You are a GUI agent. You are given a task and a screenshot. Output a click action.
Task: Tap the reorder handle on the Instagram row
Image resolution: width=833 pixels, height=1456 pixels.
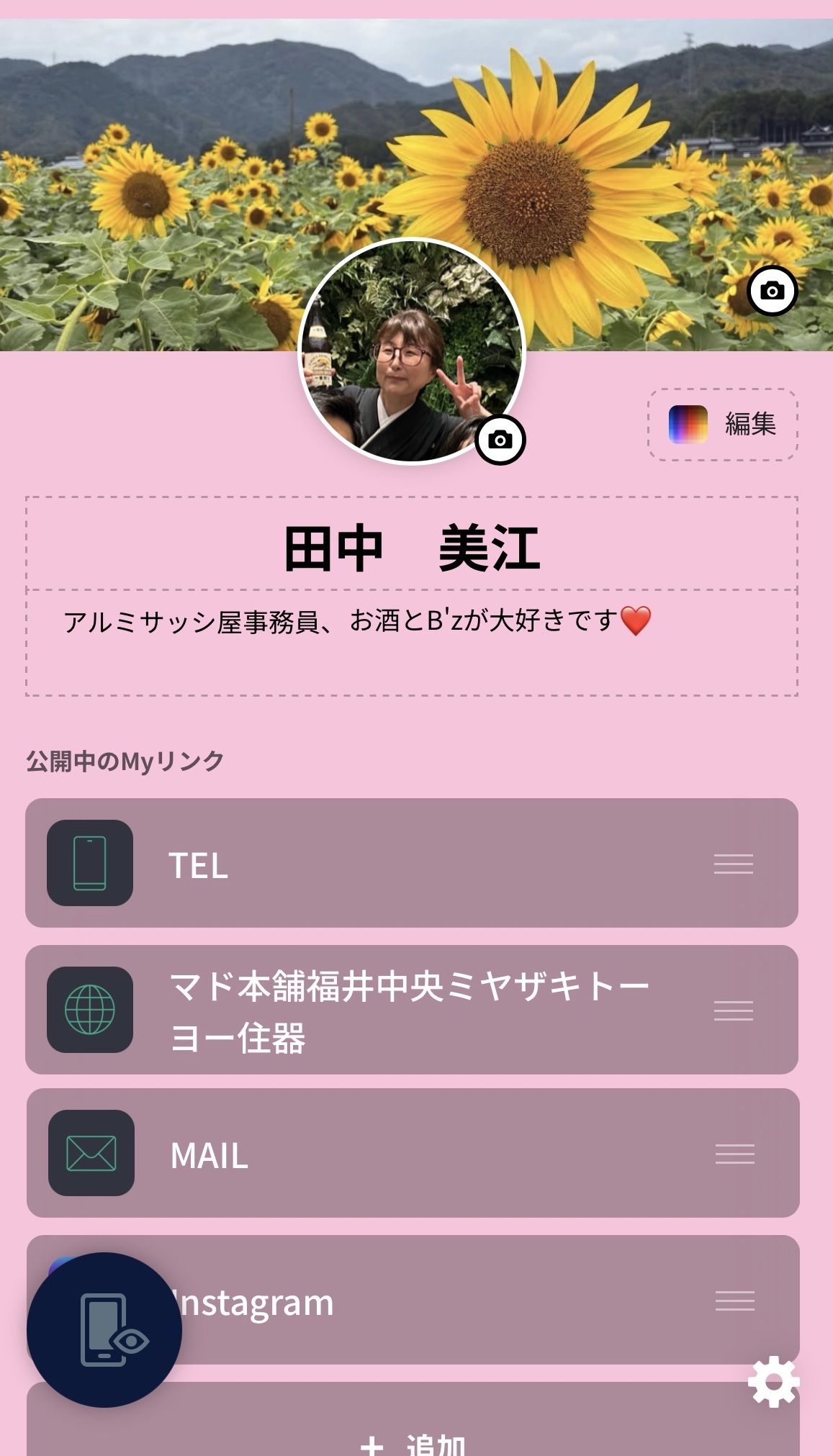click(x=734, y=1301)
